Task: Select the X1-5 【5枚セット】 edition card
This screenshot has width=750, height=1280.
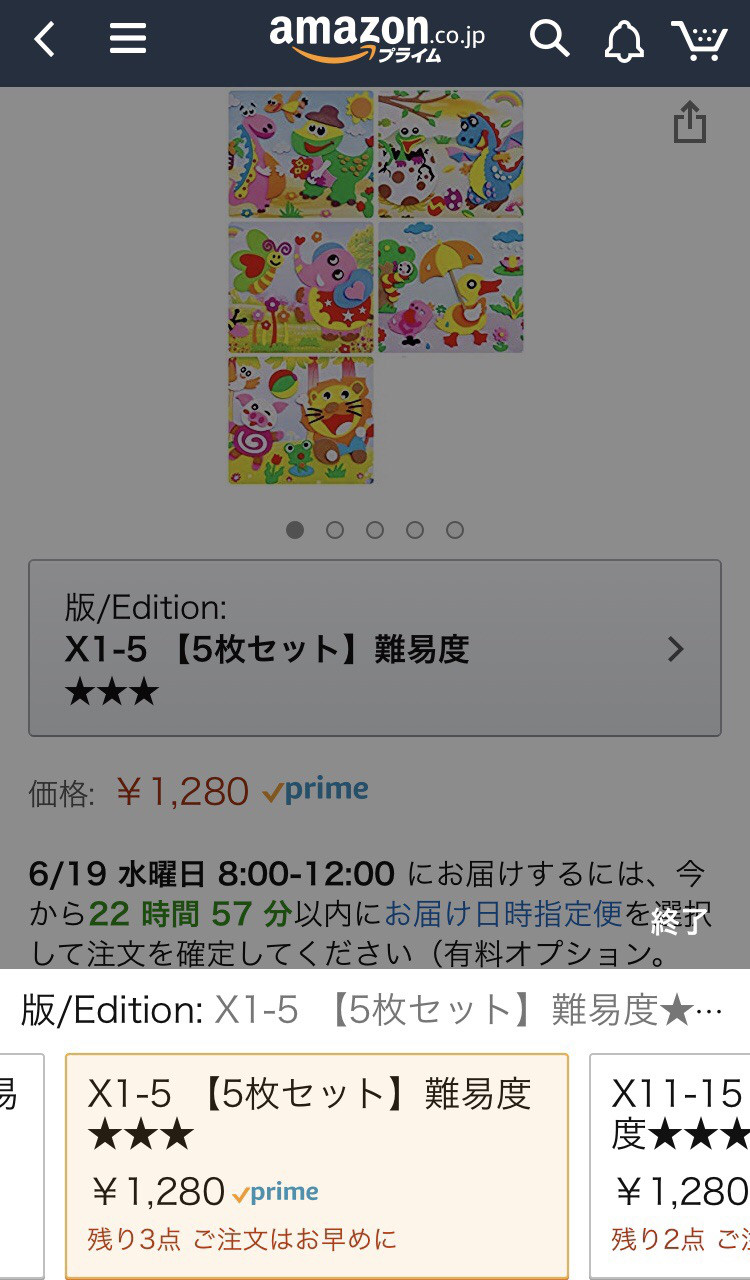Action: click(x=317, y=1166)
